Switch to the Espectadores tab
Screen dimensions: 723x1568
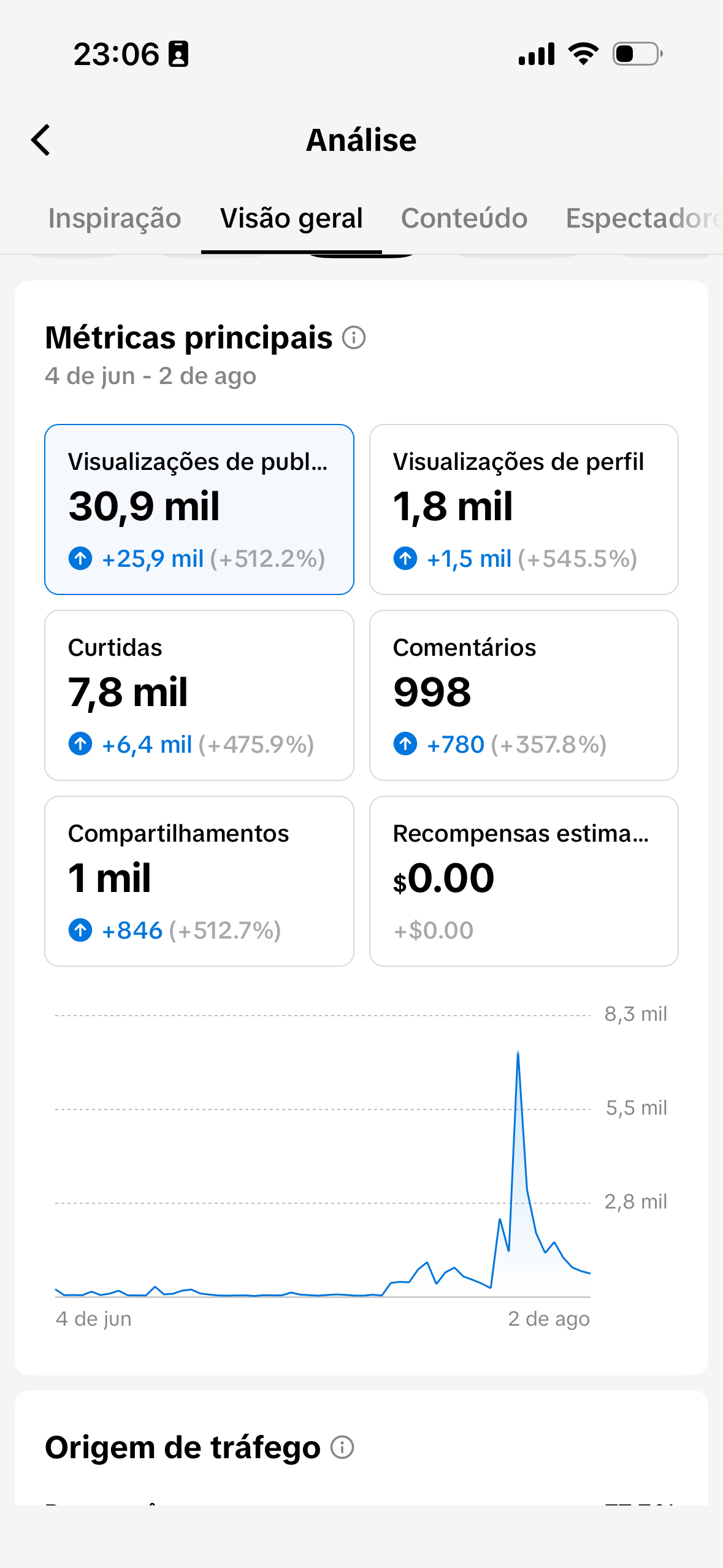point(644,218)
